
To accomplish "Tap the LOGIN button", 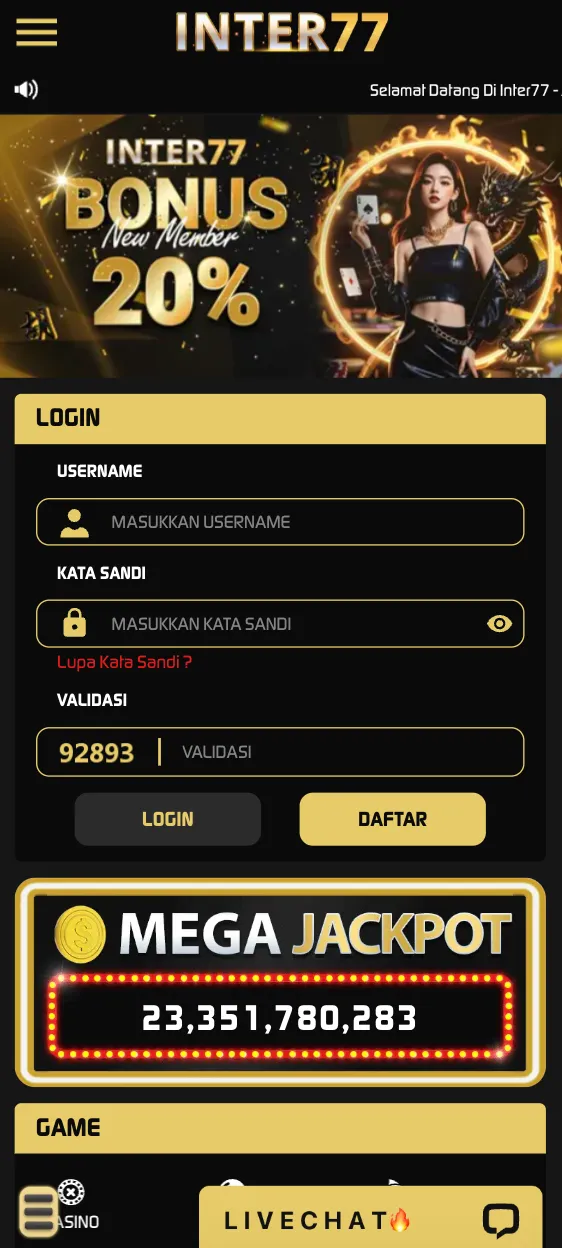I will coord(168,819).
